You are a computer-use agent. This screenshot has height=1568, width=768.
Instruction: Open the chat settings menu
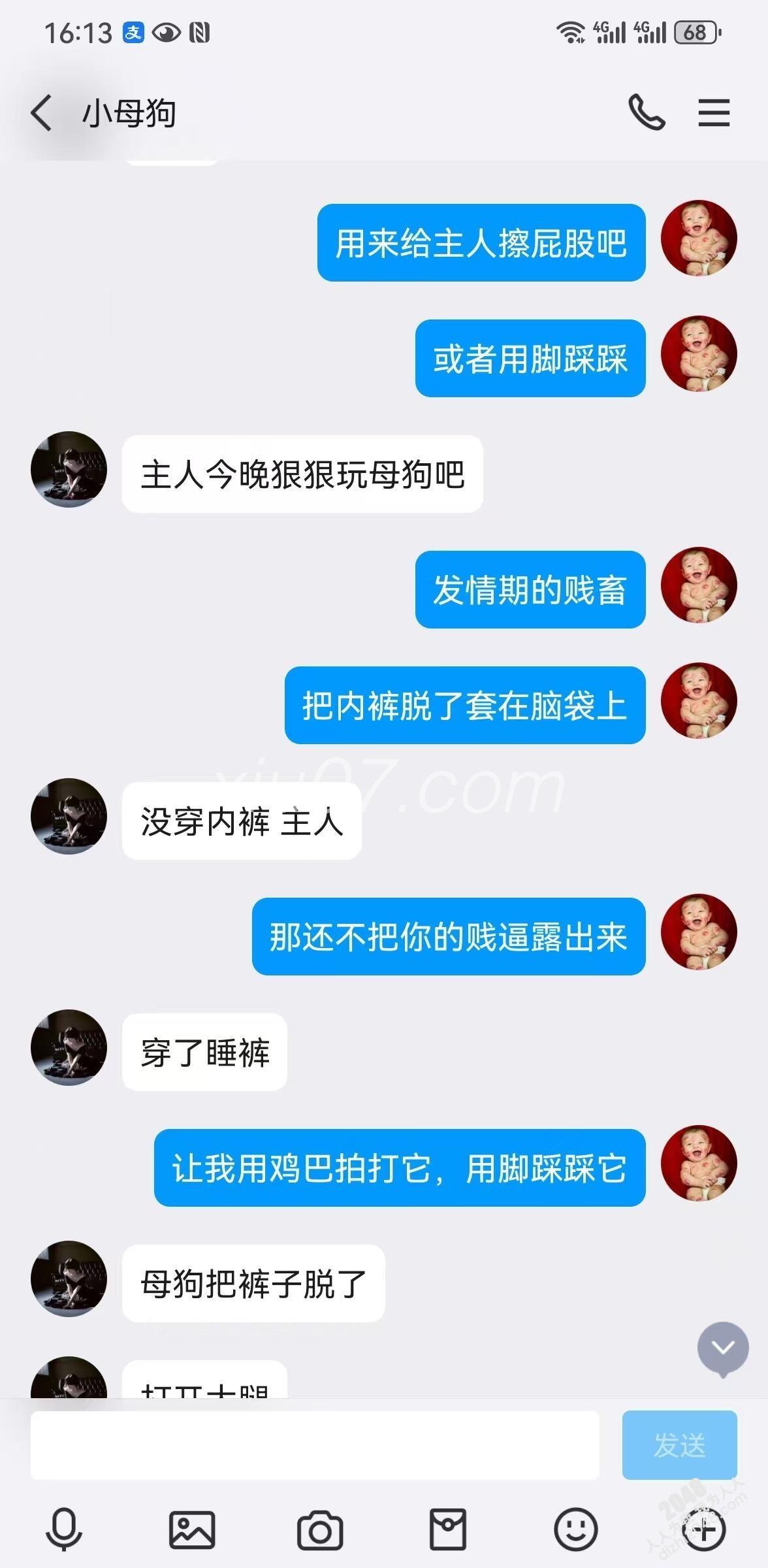tap(713, 112)
